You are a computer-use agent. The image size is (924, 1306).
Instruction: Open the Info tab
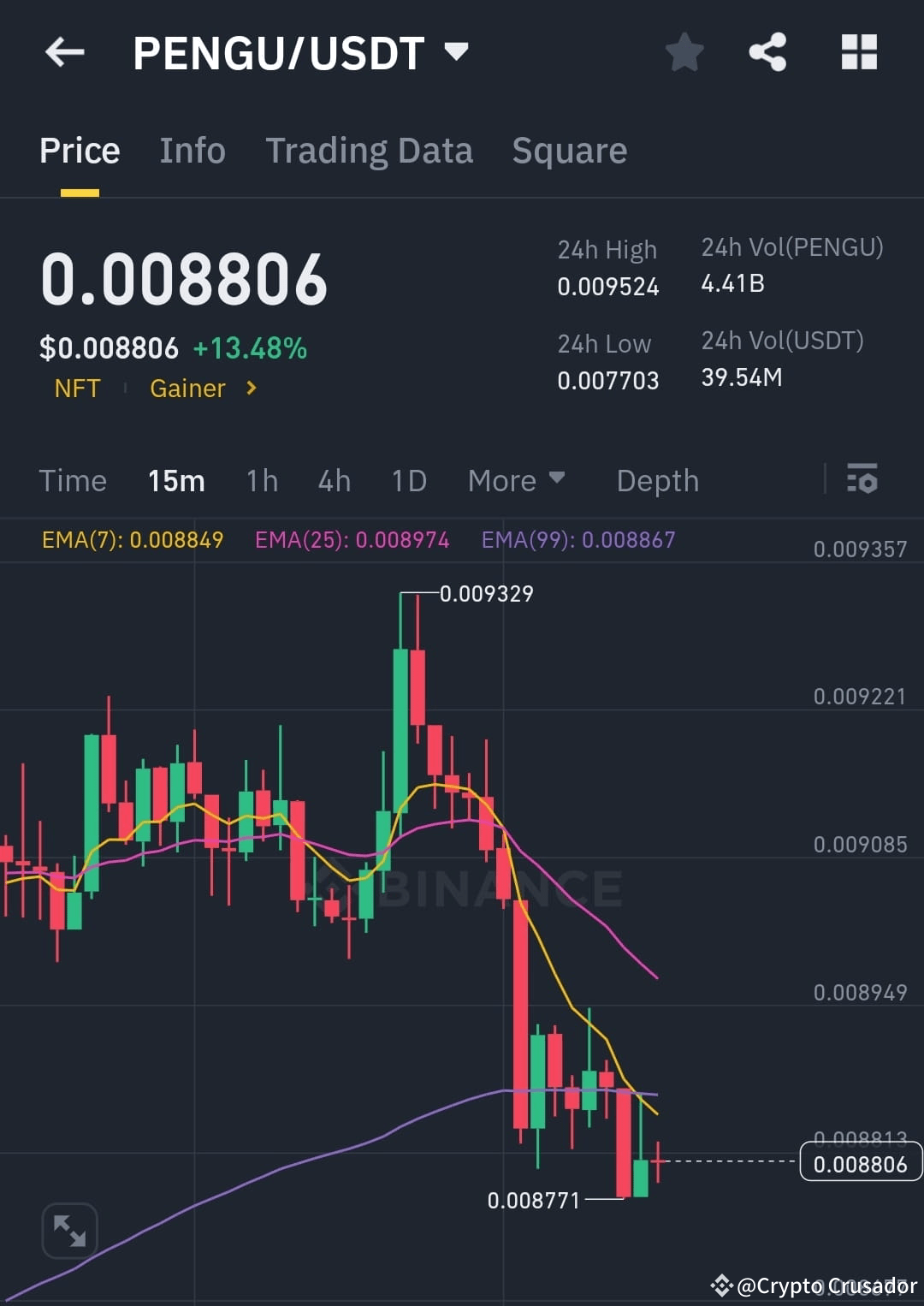(x=192, y=150)
